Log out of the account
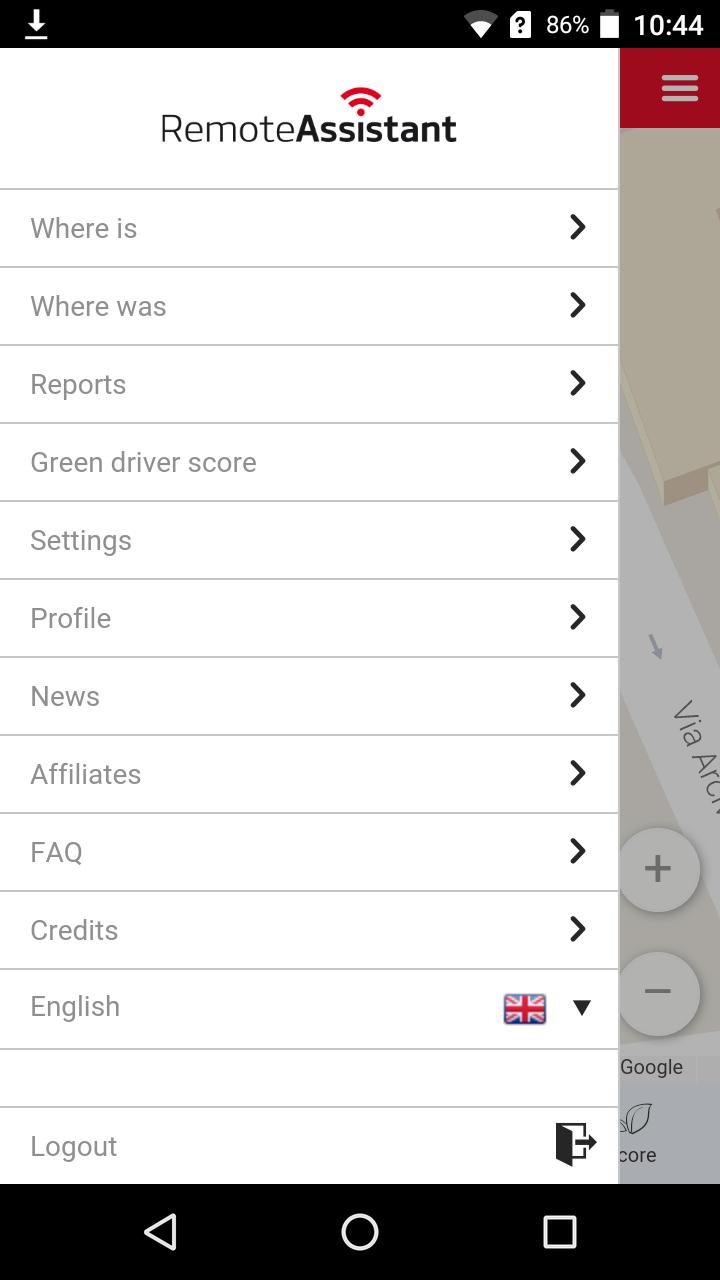The image size is (720, 1280). coord(308,1146)
